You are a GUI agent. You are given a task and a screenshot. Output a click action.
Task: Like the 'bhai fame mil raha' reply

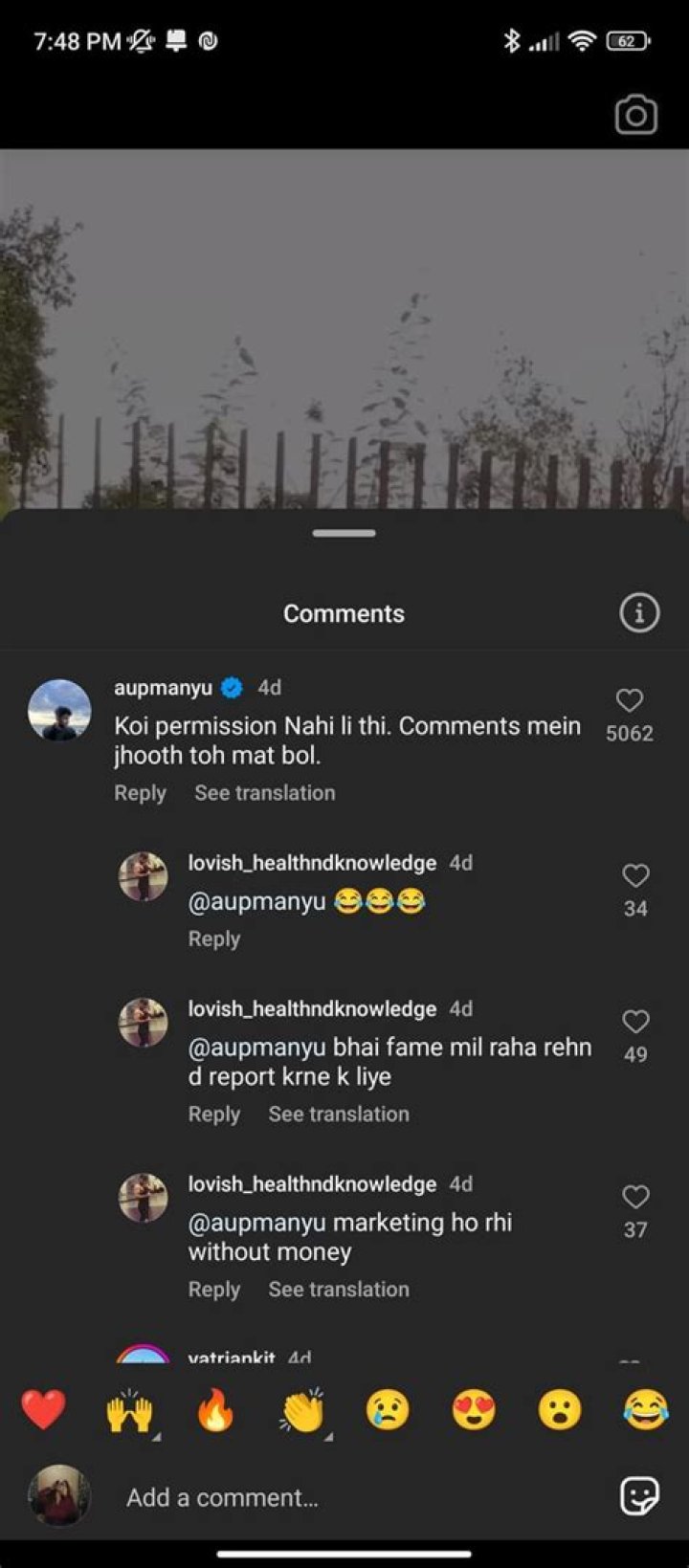(635, 1022)
